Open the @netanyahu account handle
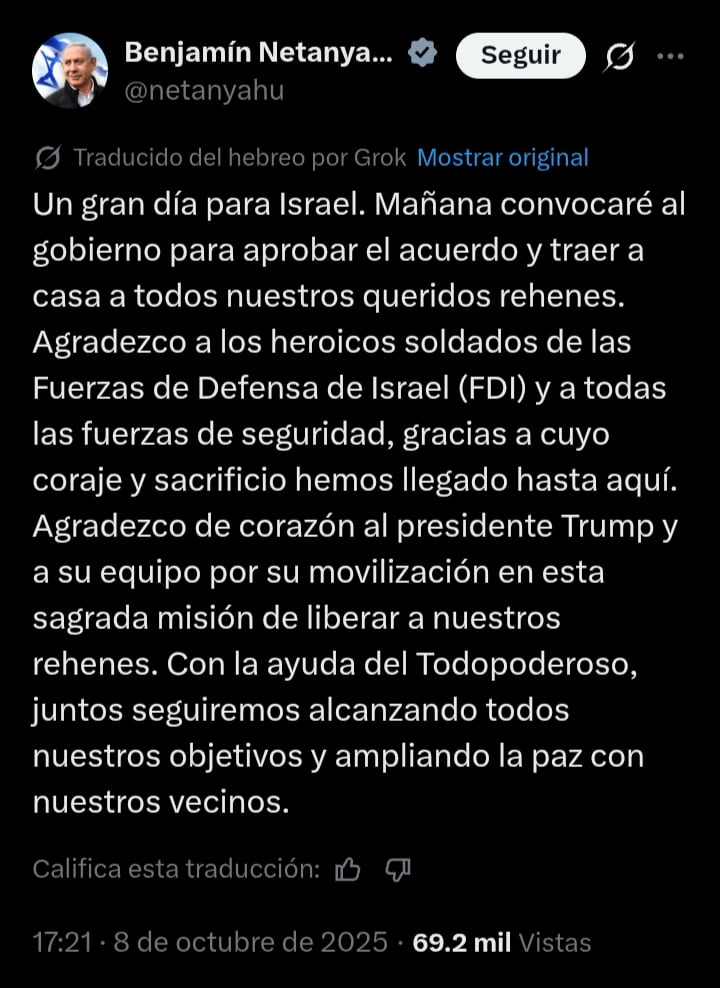 point(204,91)
